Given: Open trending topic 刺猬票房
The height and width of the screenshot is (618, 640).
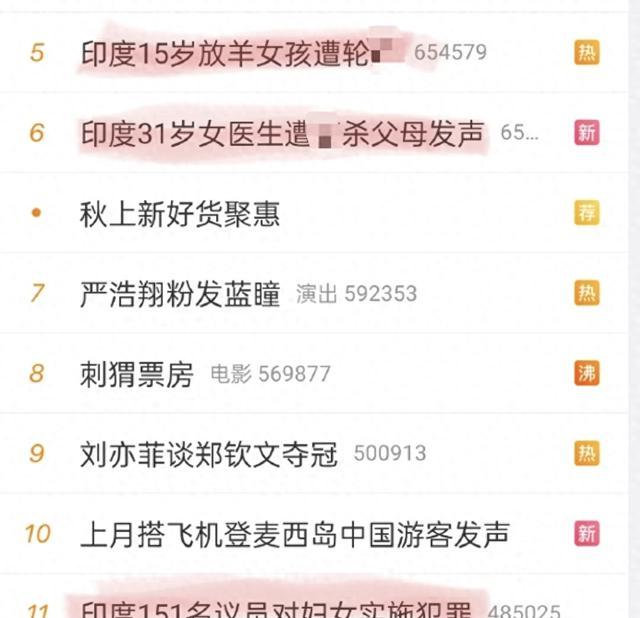Looking at the screenshot, I should [136, 373].
